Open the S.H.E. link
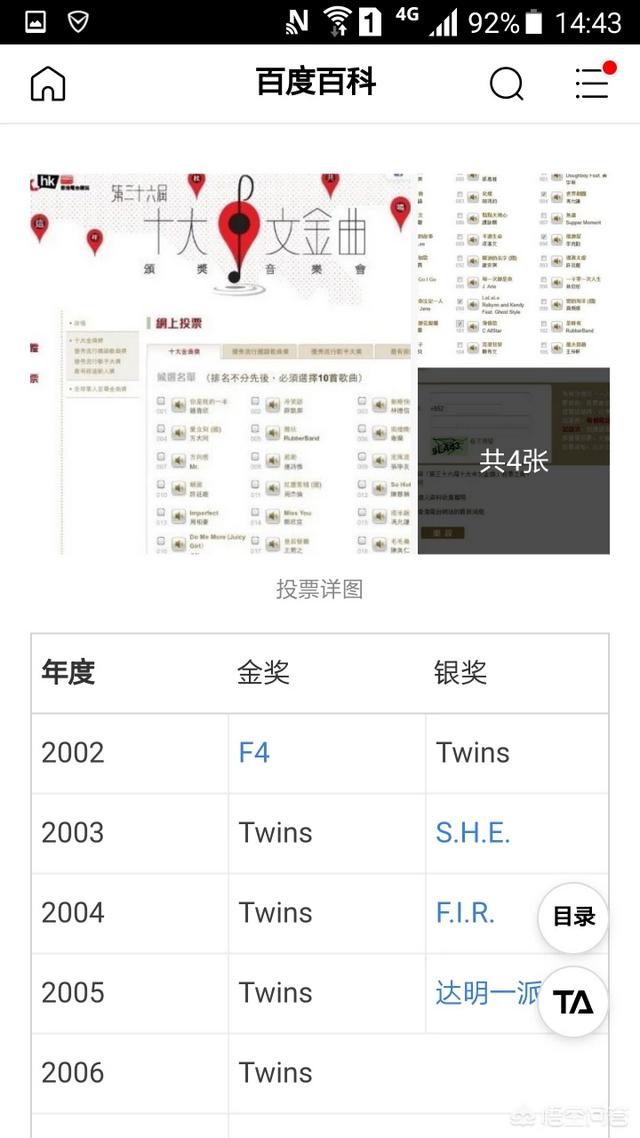Image resolution: width=640 pixels, height=1138 pixels. [473, 832]
